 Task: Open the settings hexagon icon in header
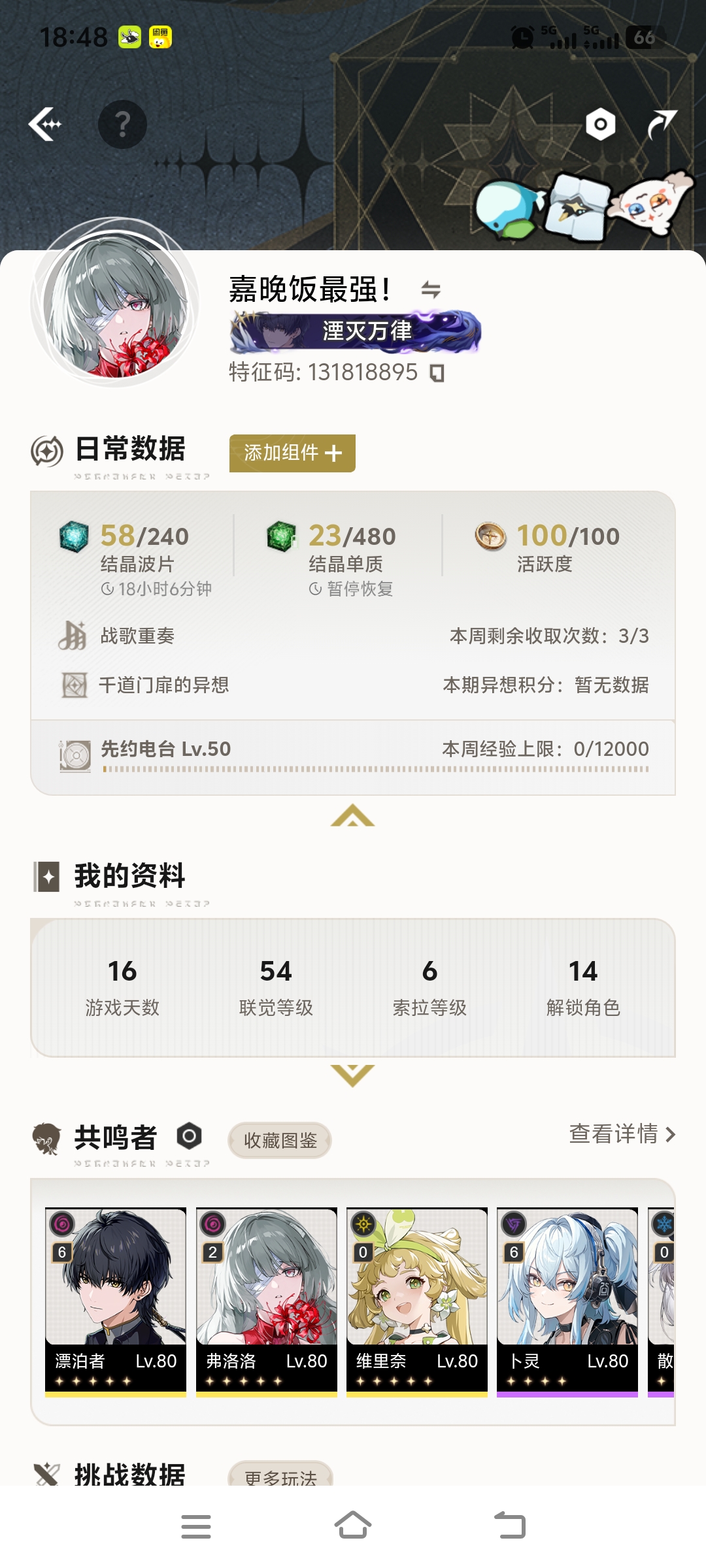[600, 124]
